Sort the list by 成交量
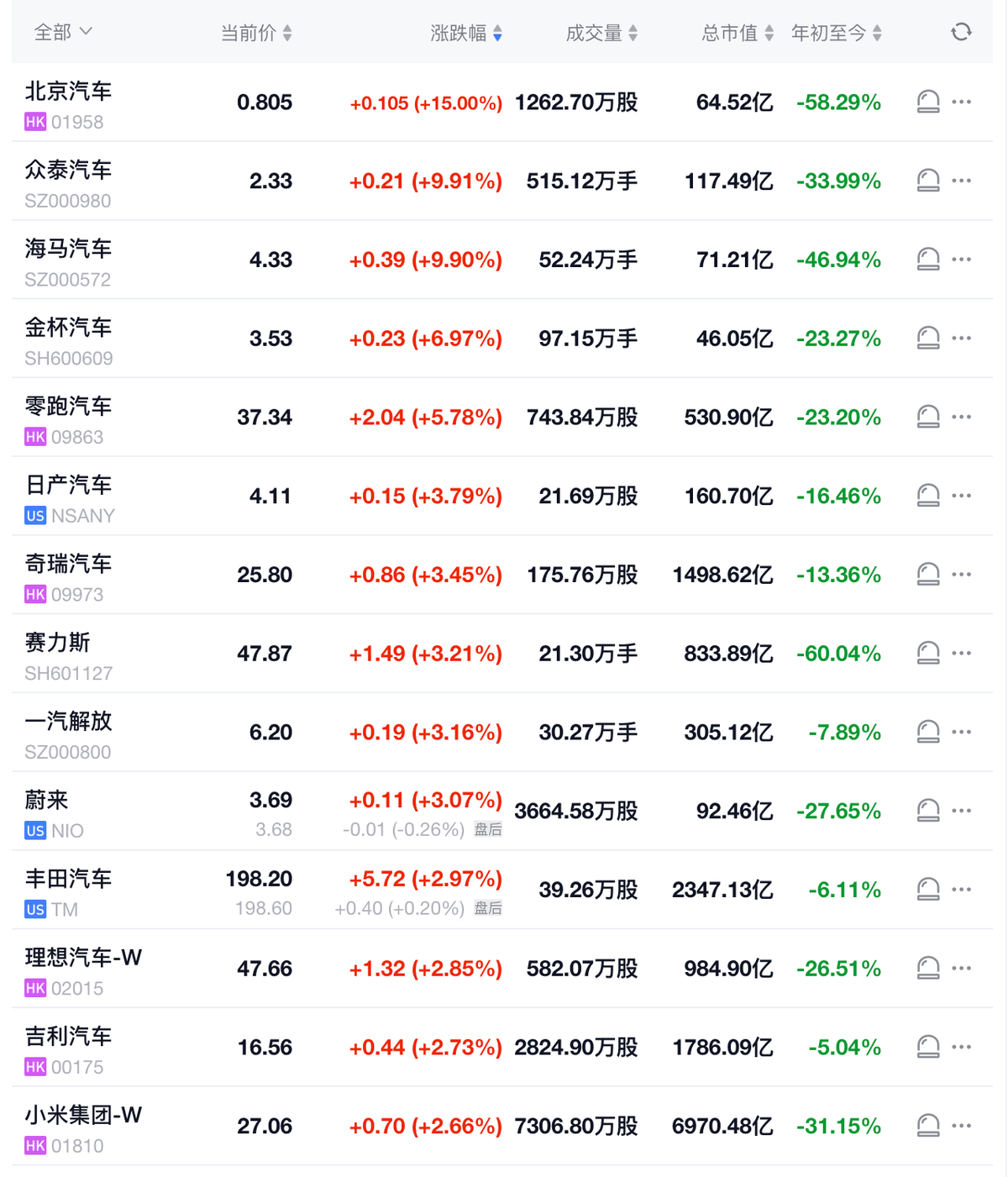Image resolution: width=1008 pixels, height=1177 pixels. [601, 33]
